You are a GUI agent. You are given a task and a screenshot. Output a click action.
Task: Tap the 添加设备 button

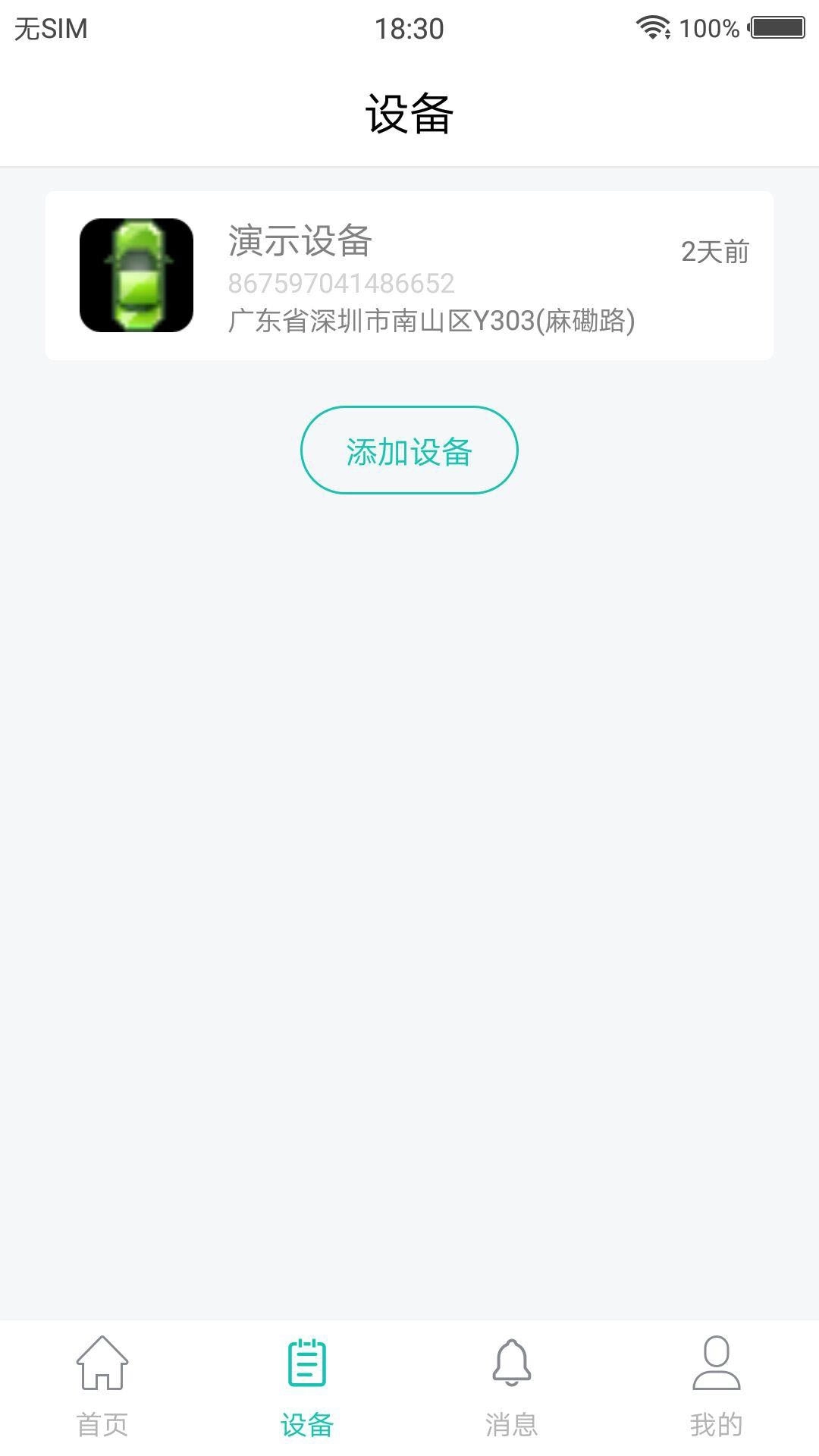pyautogui.click(x=409, y=451)
